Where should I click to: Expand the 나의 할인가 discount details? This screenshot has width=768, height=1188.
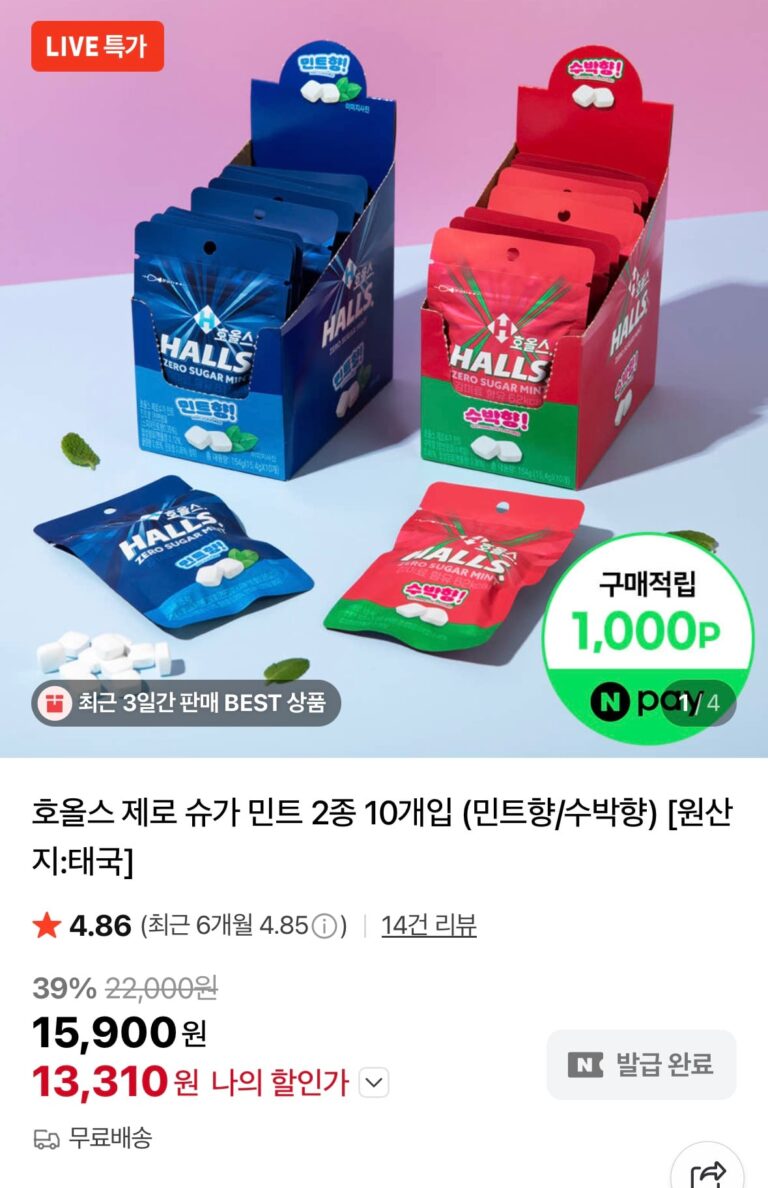pyautogui.click(x=373, y=1082)
